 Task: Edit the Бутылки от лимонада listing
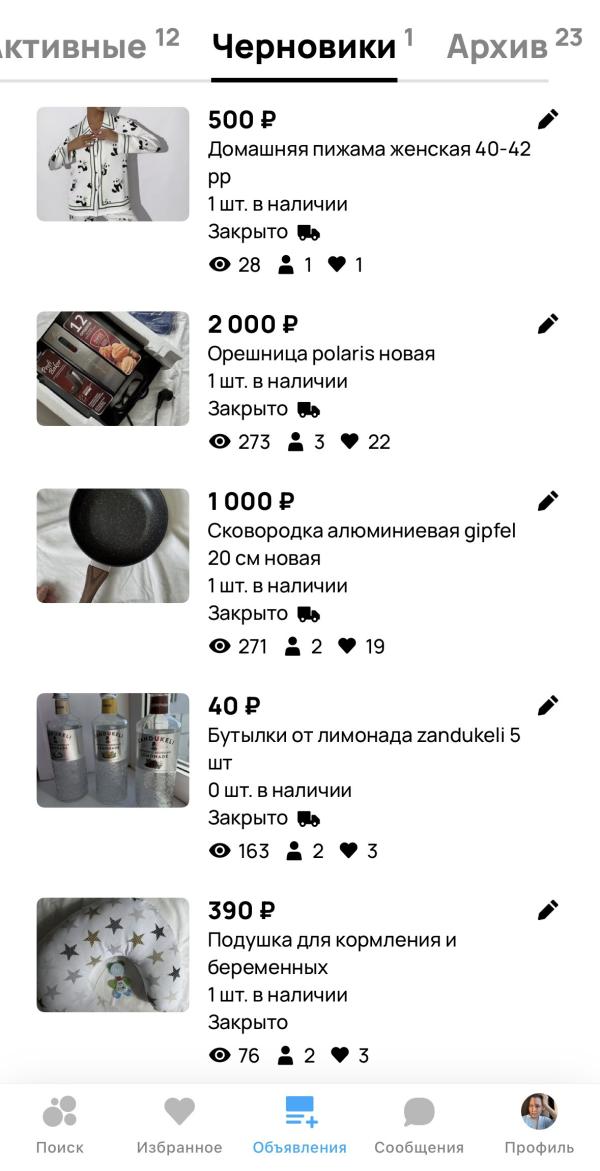click(547, 706)
